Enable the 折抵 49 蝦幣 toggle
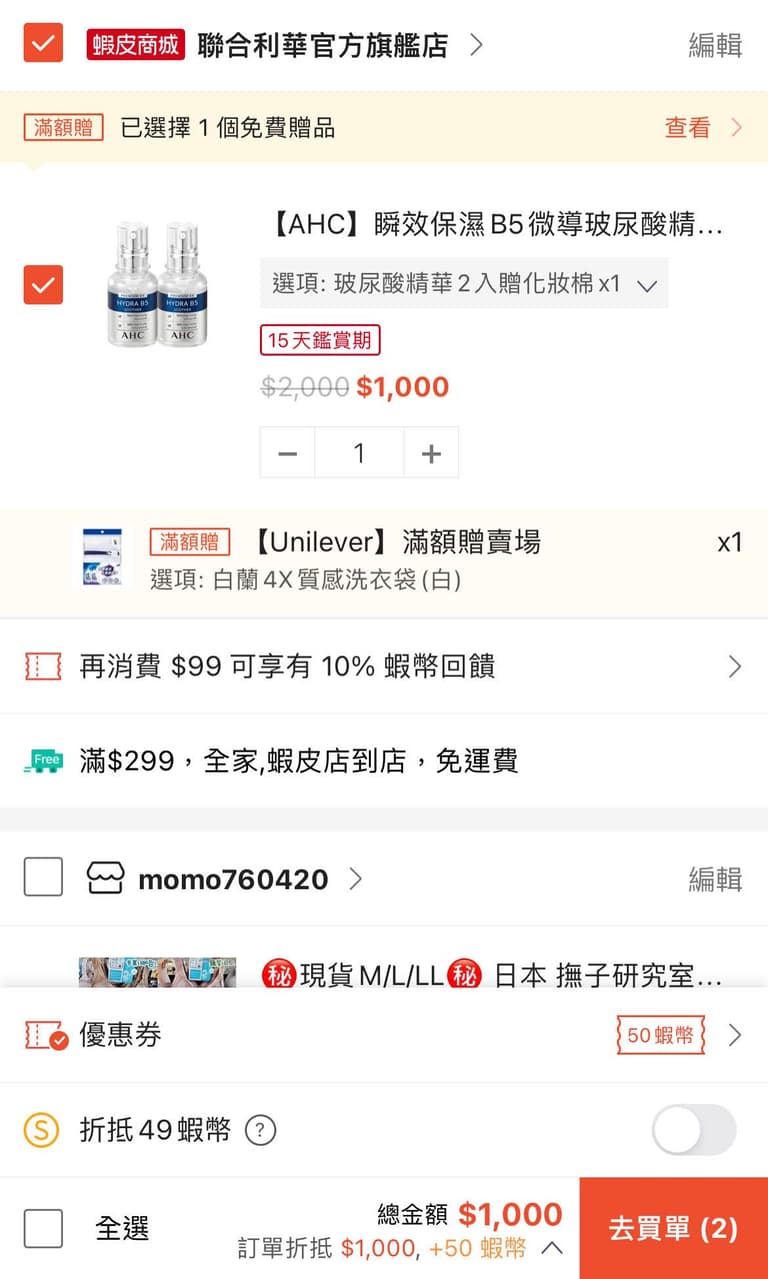The width and height of the screenshot is (768, 1279). [x=694, y=1130]
